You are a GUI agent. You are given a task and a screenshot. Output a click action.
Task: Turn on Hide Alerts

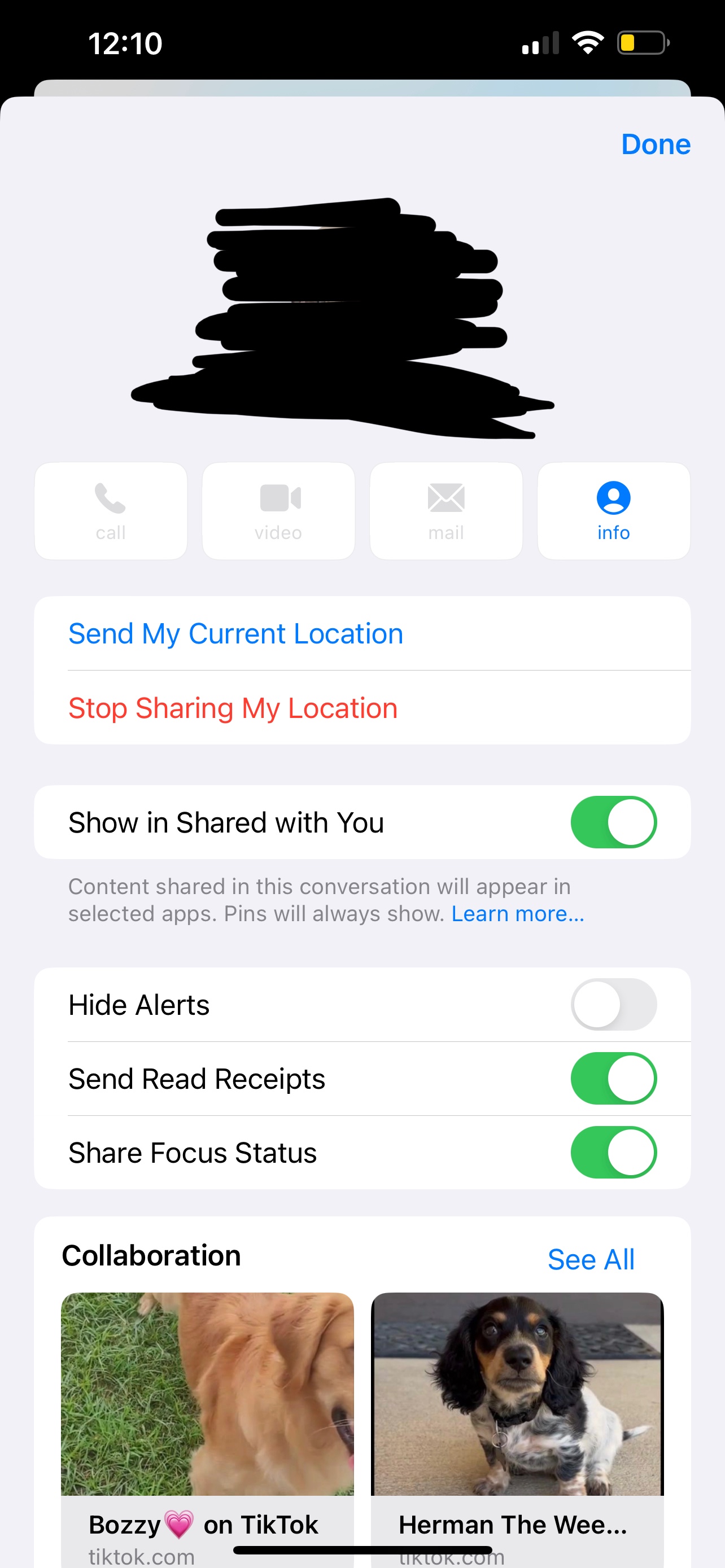click(x=613, y=1004)
